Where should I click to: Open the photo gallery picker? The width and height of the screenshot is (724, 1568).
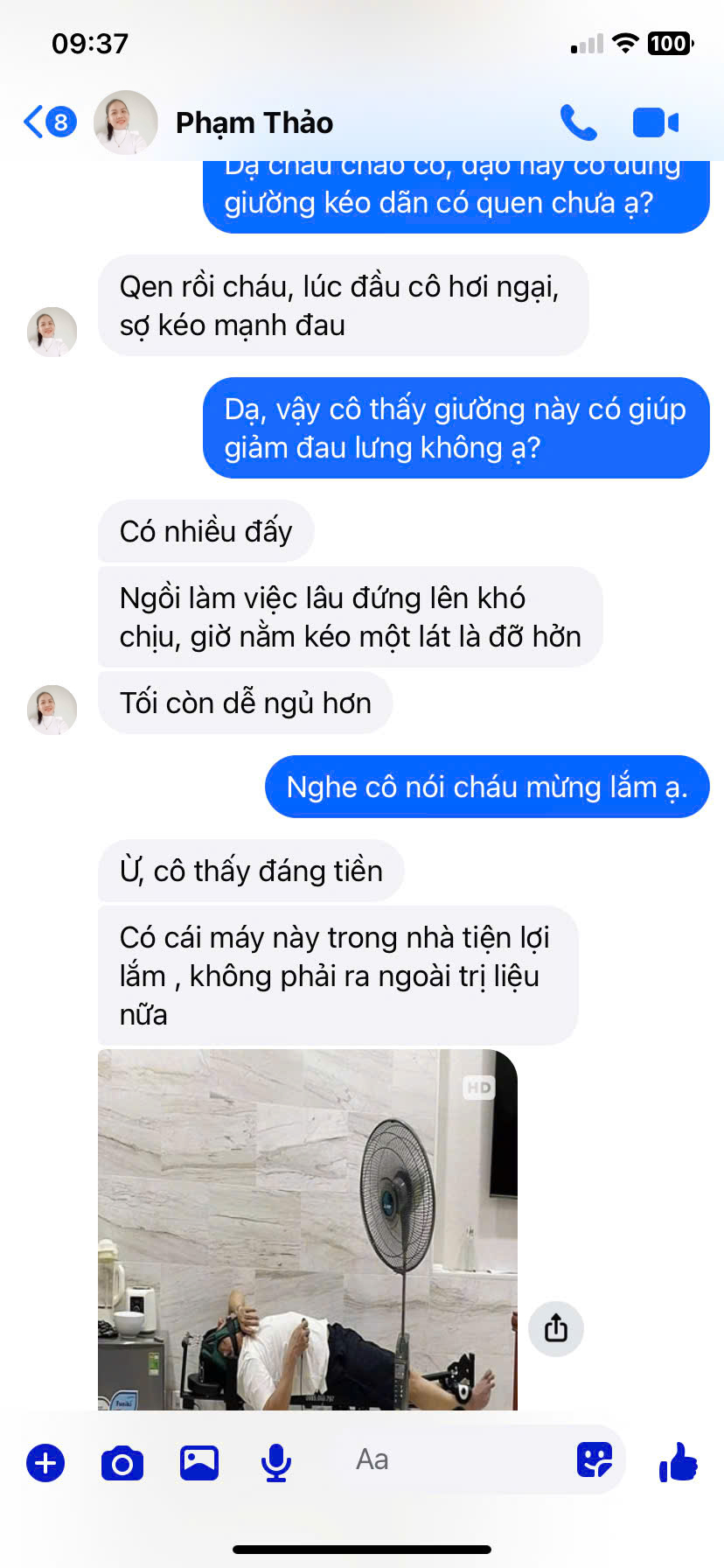(199, 1463)
